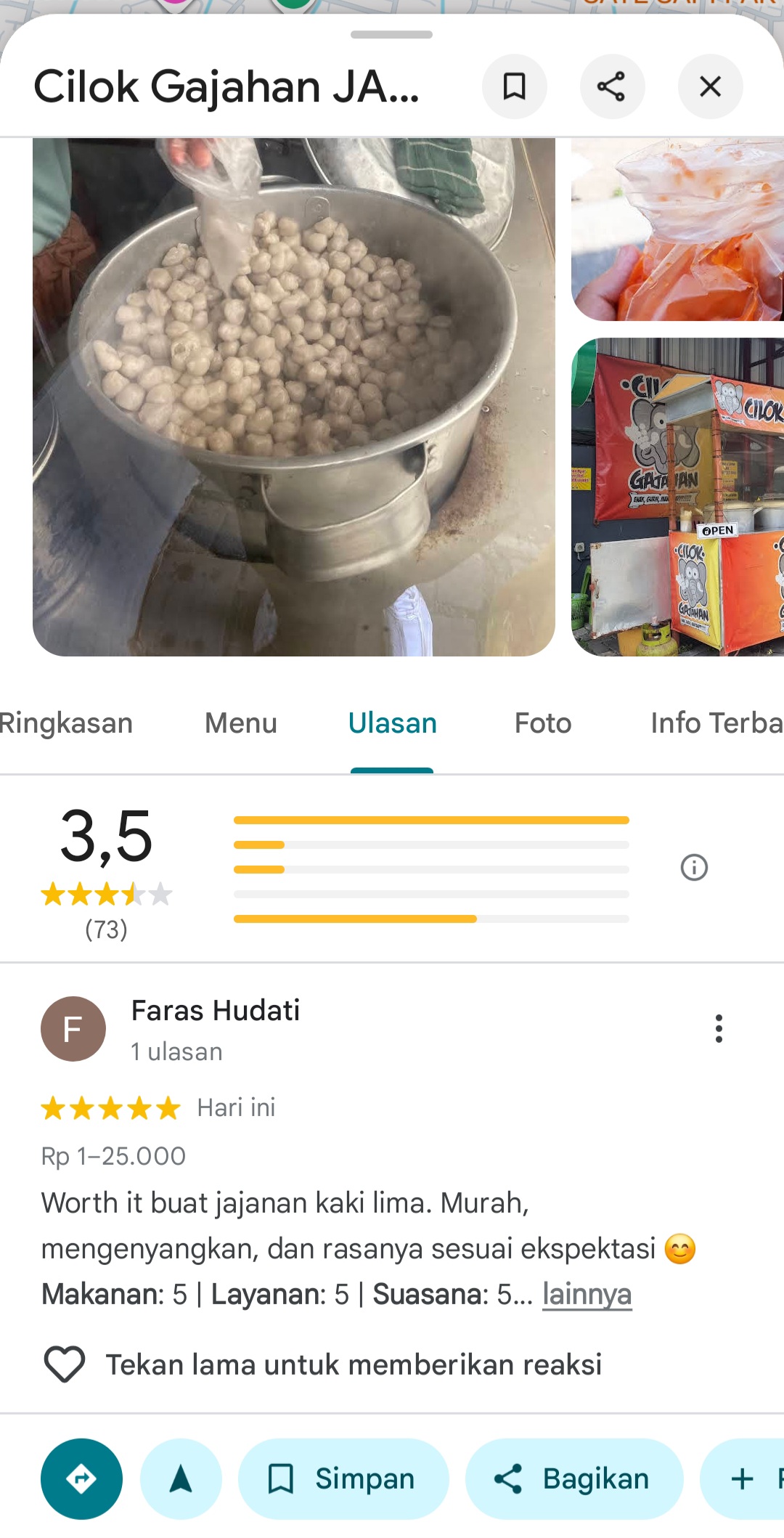784x1538 pixels.
Task: Select the Ulasan tab
Action: click(392, 723)
